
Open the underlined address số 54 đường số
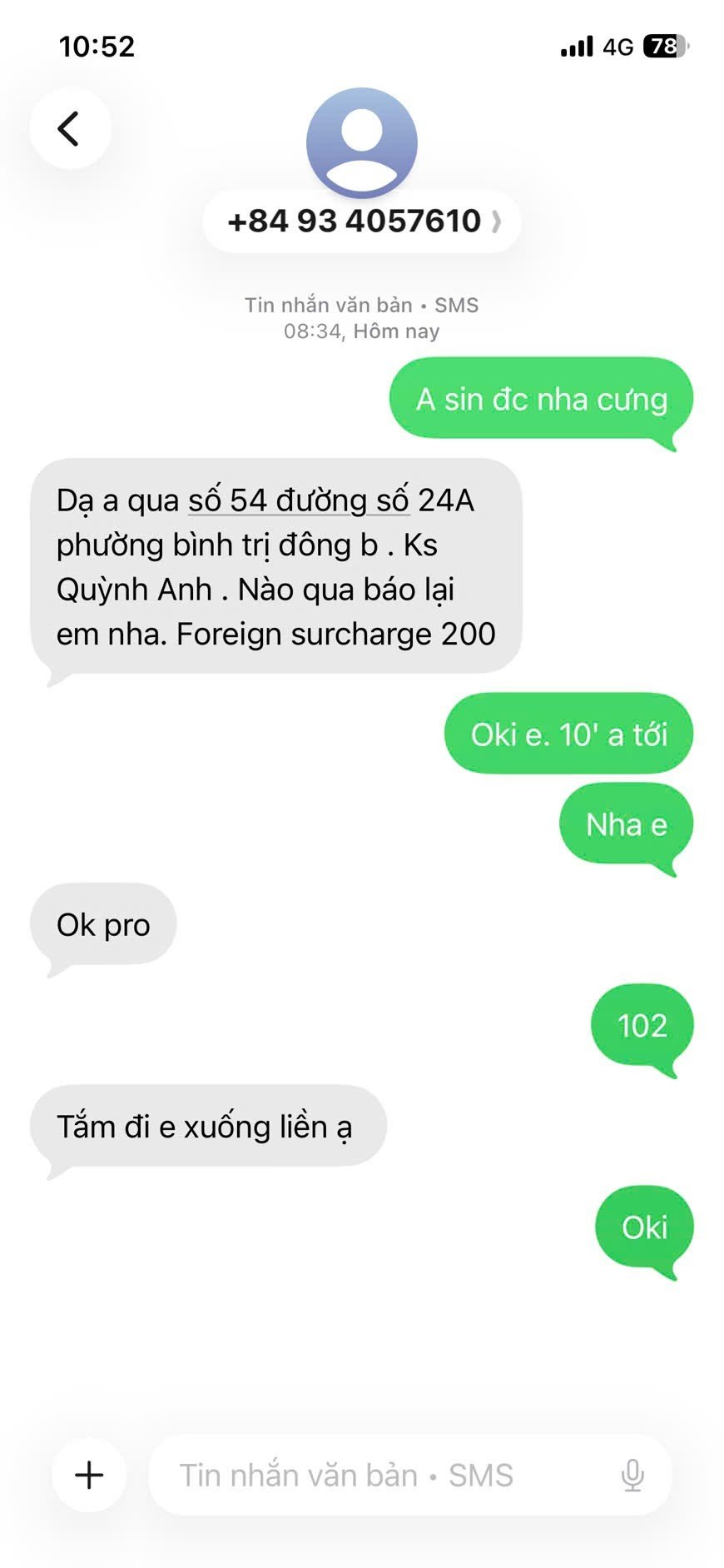pyautogui.click(x=297, y=500)
